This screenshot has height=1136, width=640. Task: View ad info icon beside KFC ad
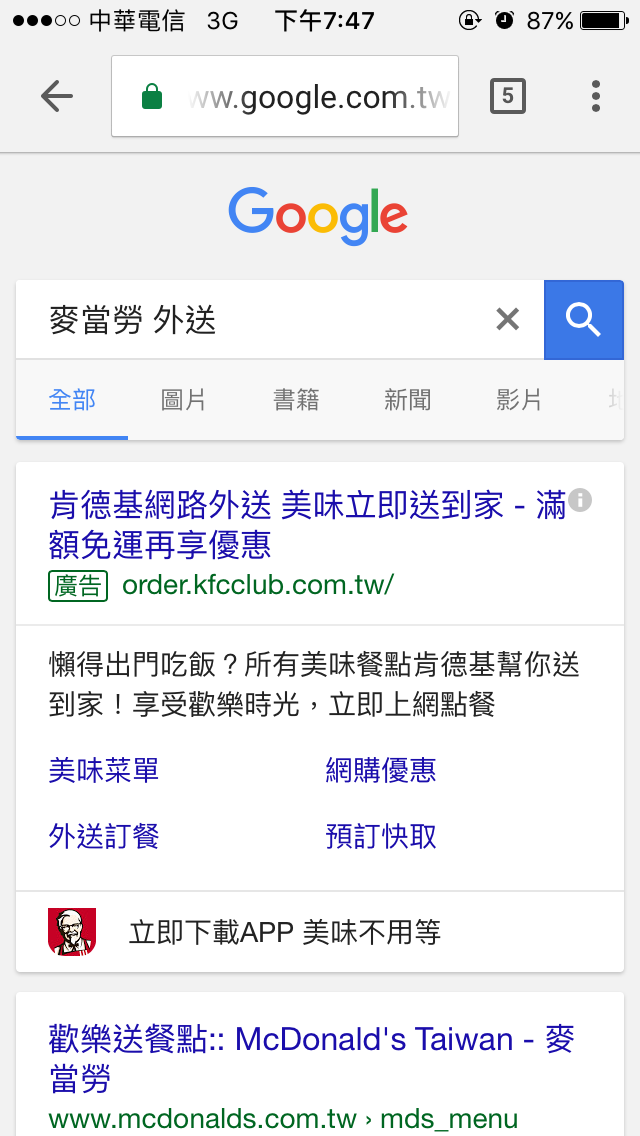pyautogui.click(x=580, y=500)
